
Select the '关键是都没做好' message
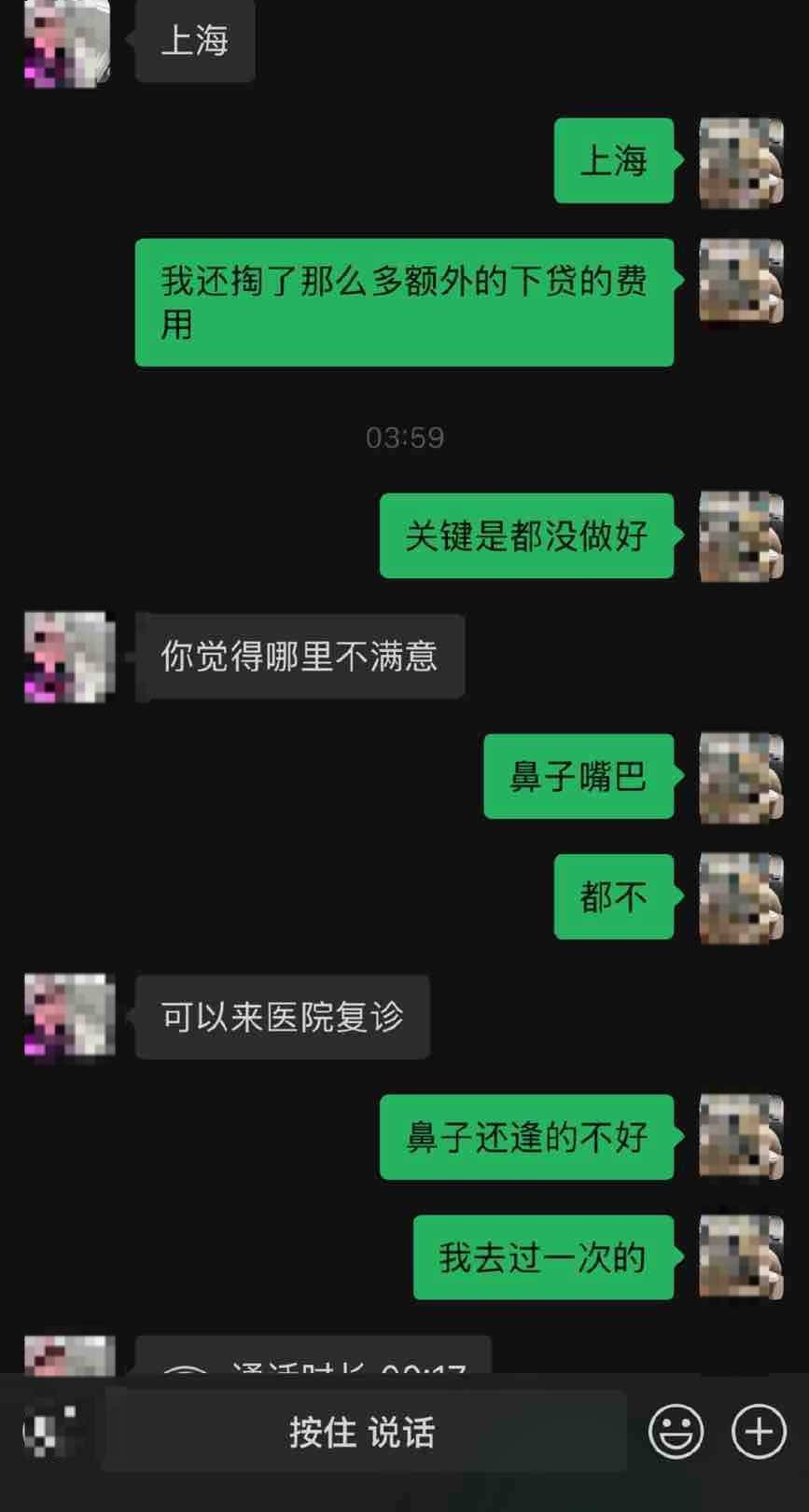pos(526,536)
